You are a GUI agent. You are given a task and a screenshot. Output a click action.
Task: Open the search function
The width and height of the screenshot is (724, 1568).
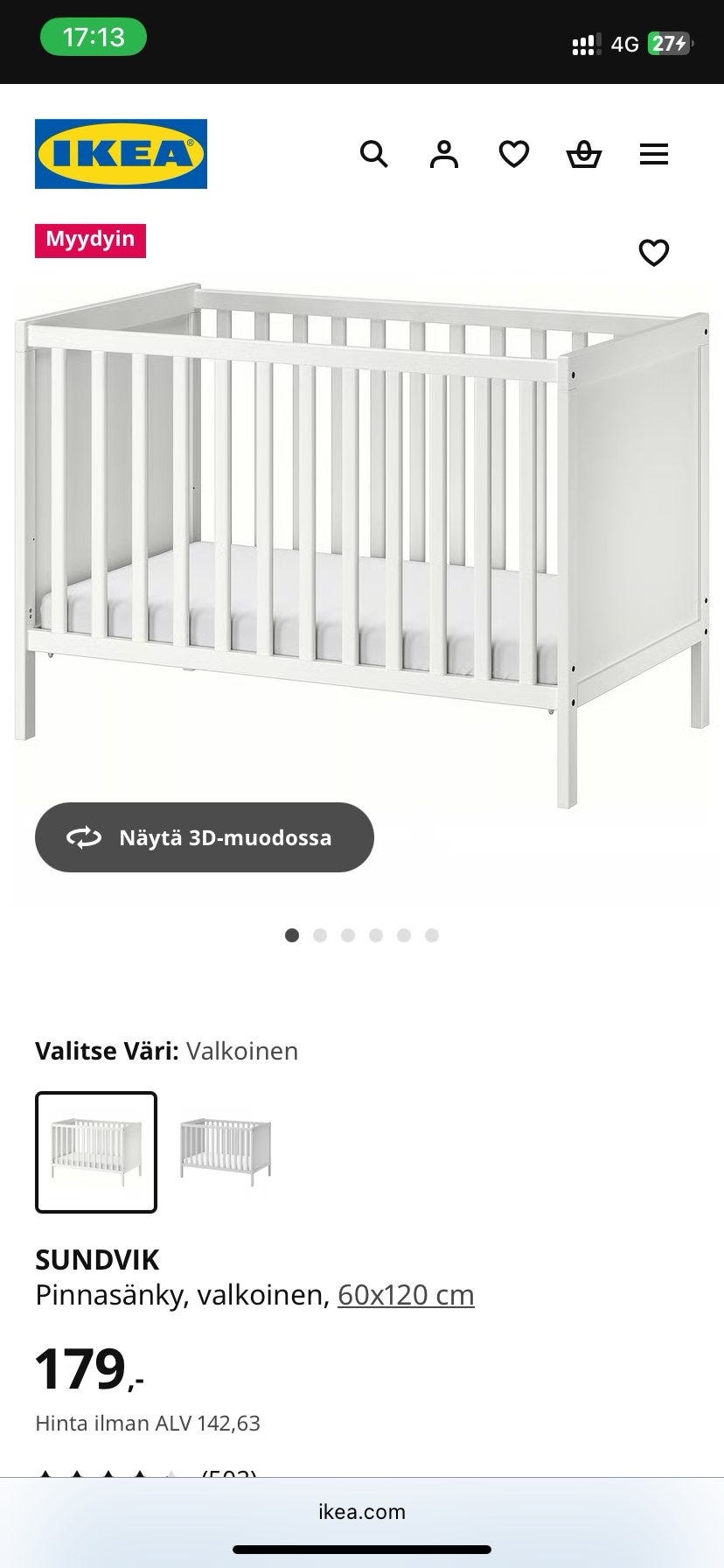tap(374, 154)
